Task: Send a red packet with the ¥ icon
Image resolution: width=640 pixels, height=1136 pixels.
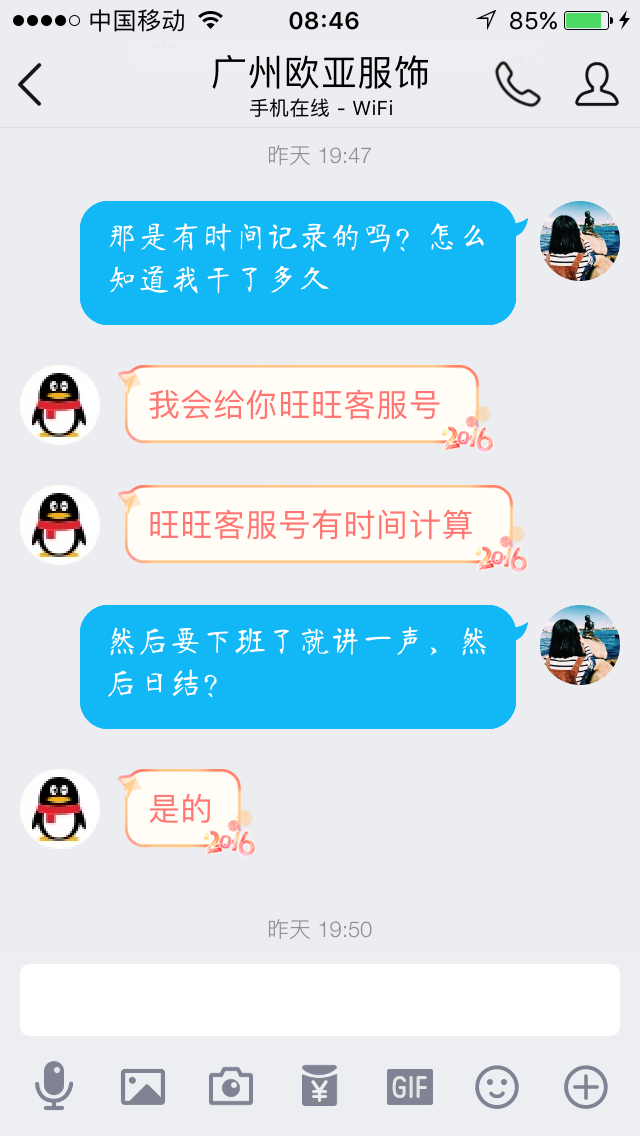Action: click(x=320, y=1086)
